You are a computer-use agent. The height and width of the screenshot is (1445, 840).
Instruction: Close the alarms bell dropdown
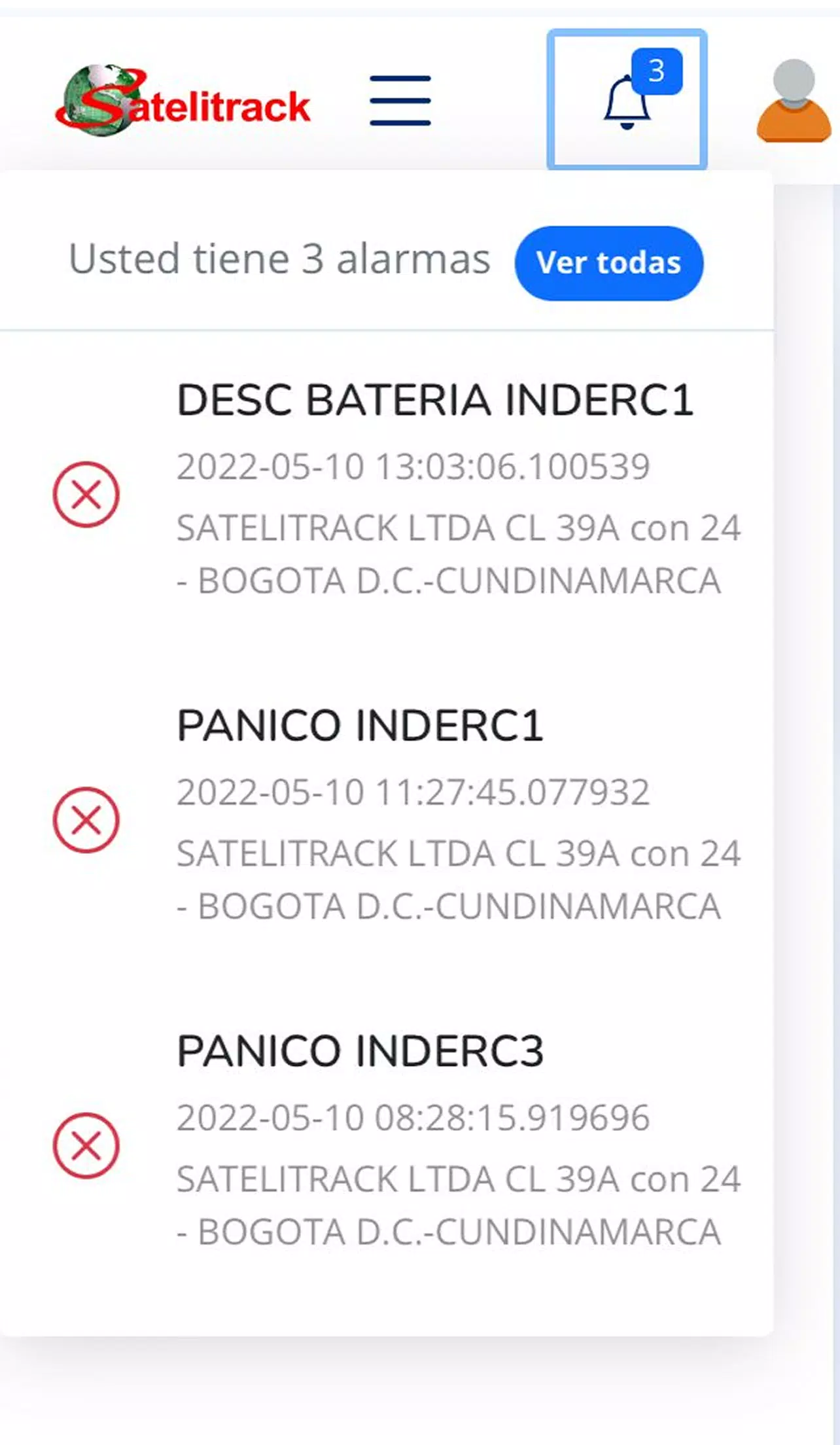627,99
